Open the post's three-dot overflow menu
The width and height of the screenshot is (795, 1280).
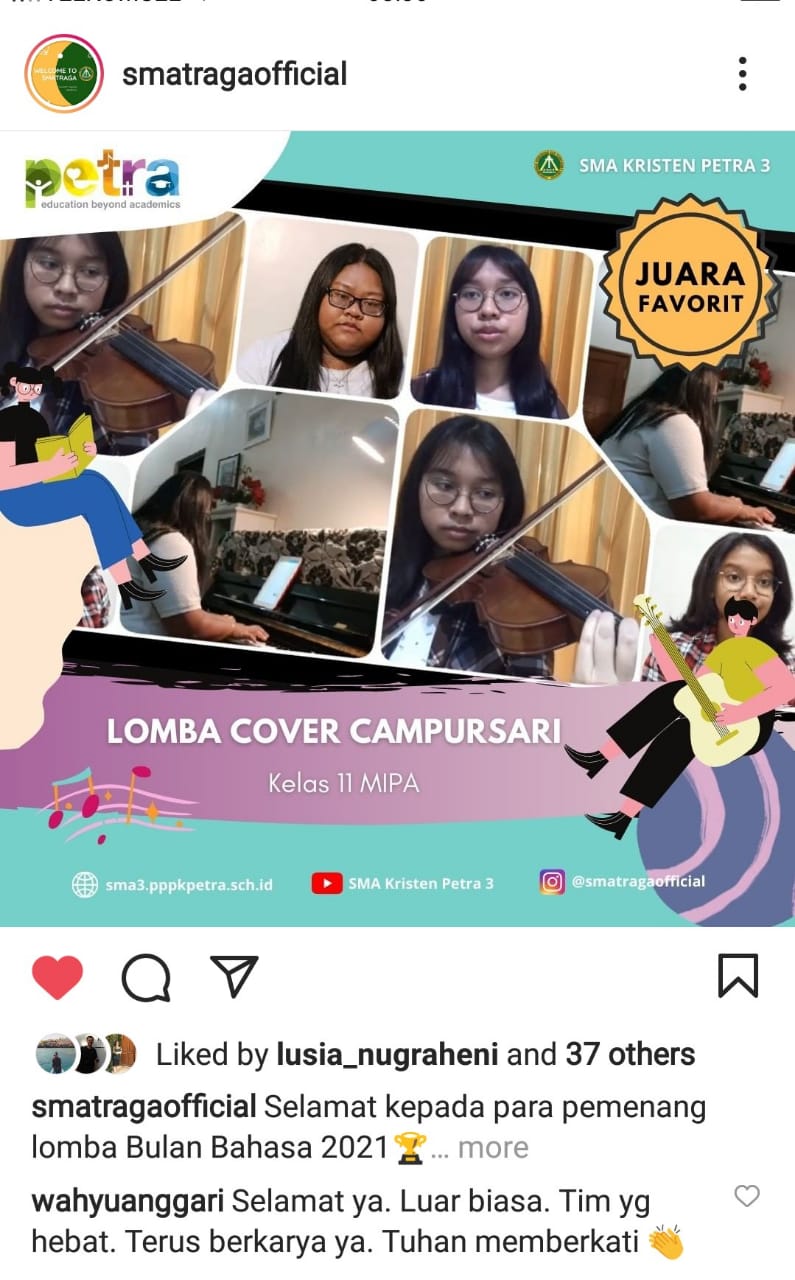(x=742, y=74)
